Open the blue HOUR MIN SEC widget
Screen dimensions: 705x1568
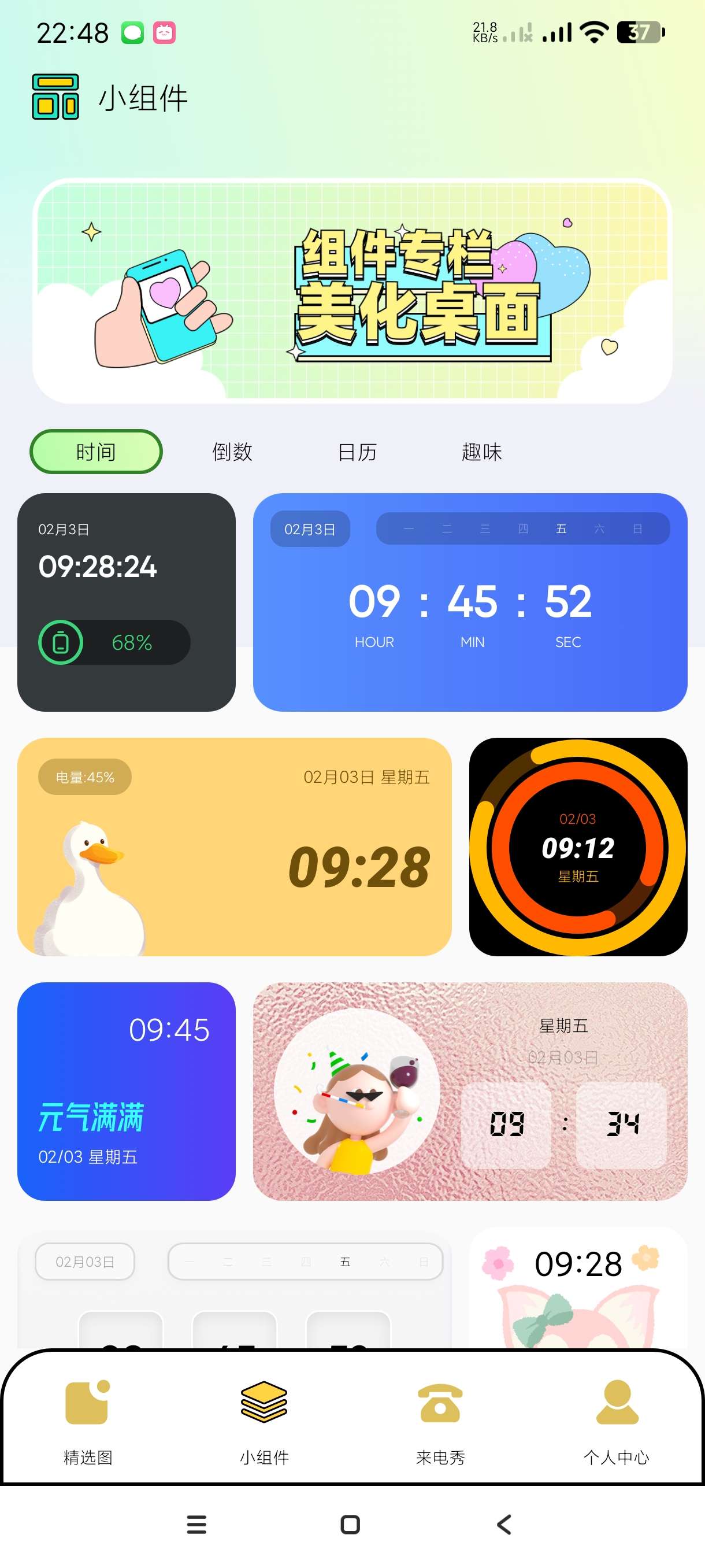point(470,602)
